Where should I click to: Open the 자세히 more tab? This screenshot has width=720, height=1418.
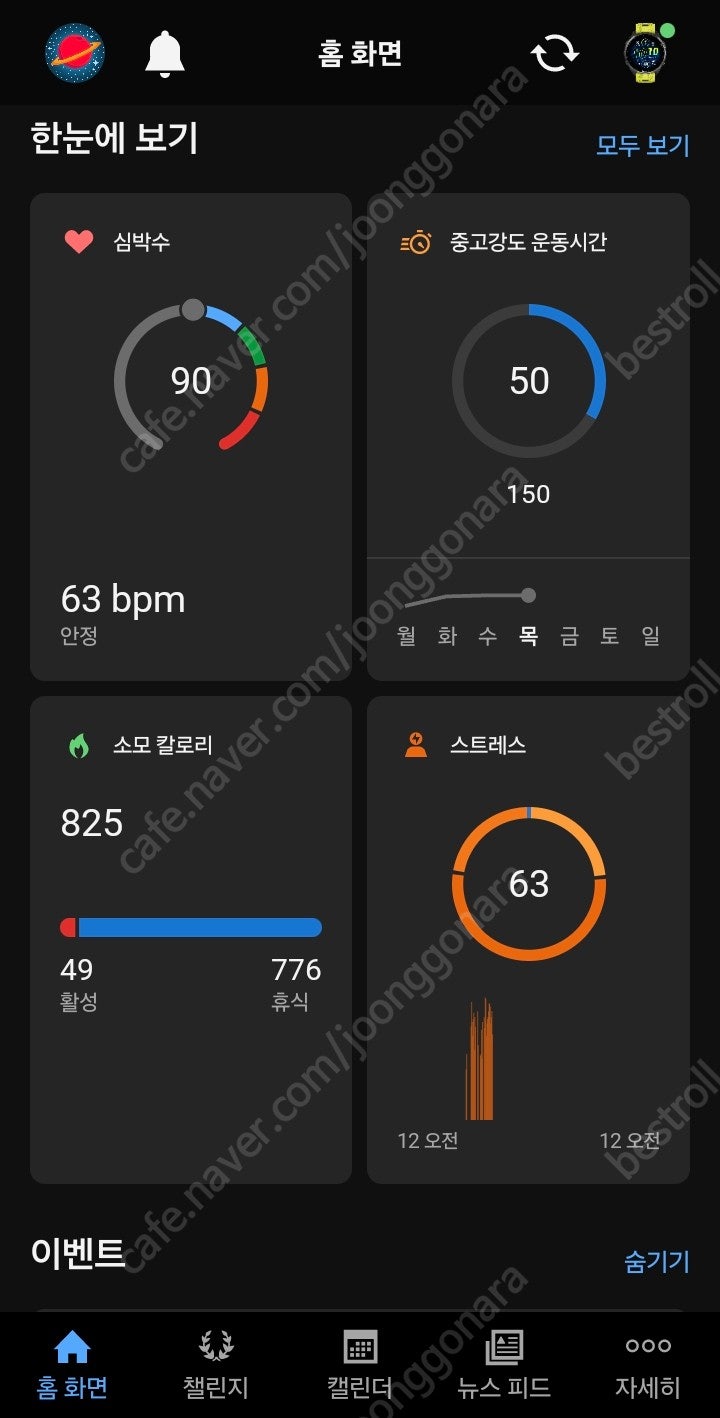point(648,1365)
